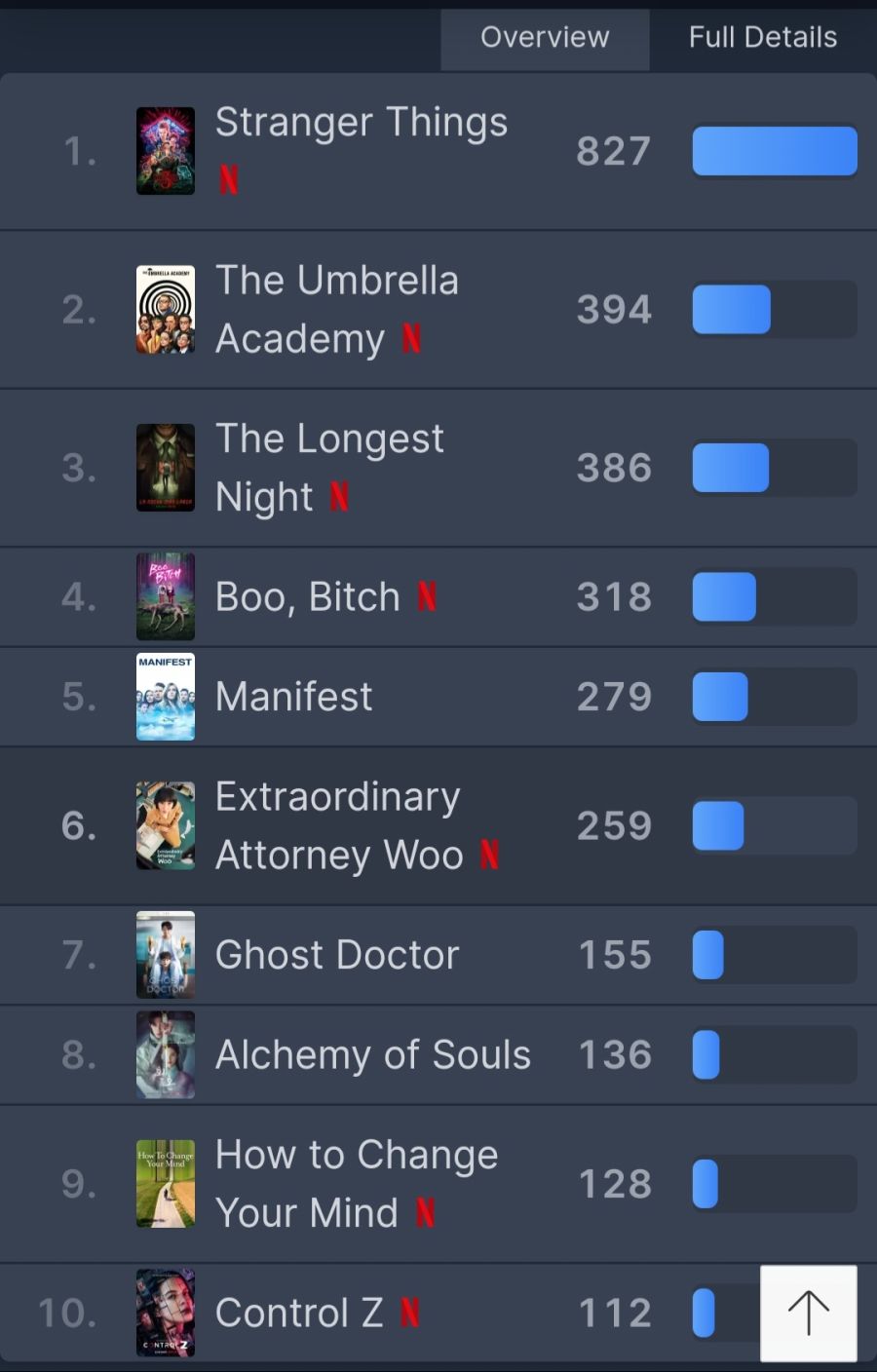
Task: Tap the scroll-to-top arrow button
Action: (x=808, y=1313)
